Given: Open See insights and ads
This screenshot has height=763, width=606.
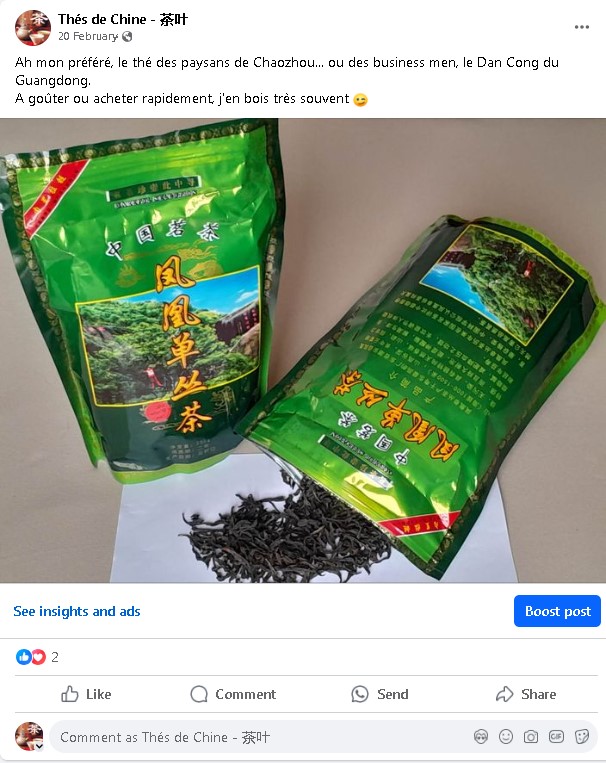Looking at the screenshot, I should coord(77,611).
